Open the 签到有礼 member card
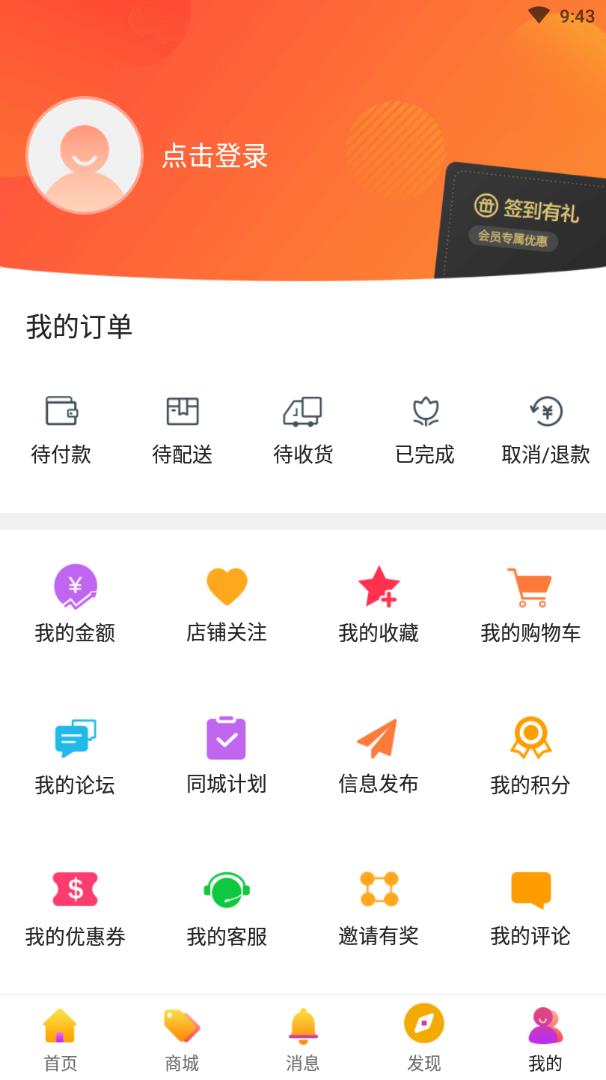 point(526,220)
